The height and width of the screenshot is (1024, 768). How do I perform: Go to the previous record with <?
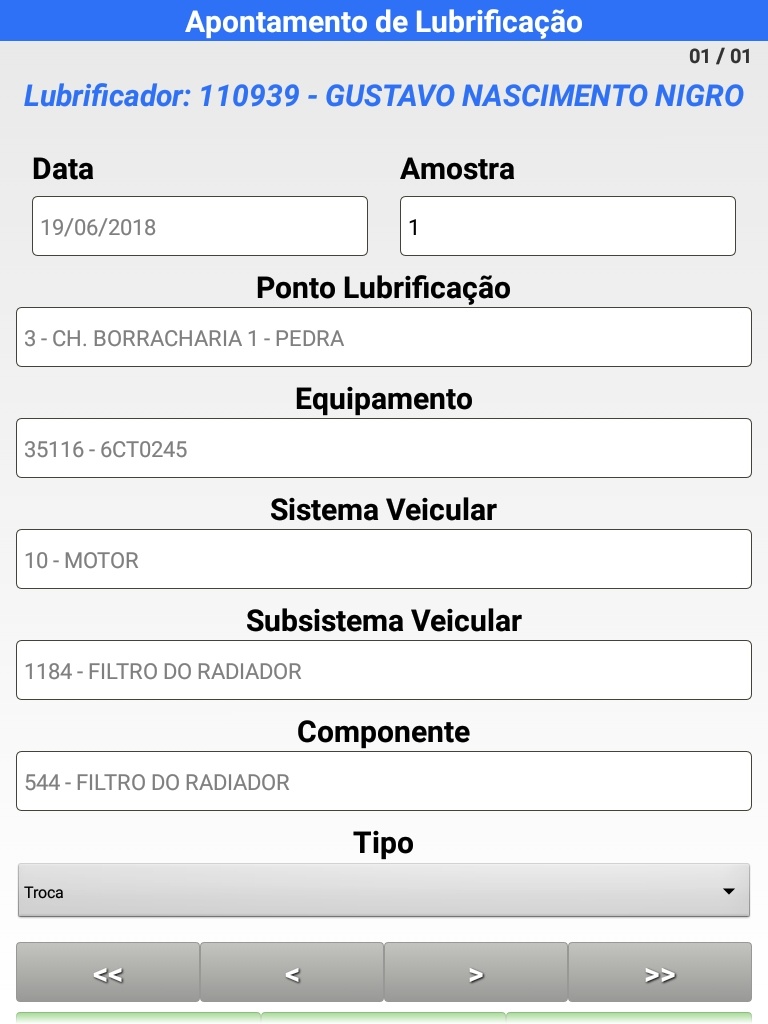tap(292, 973)
